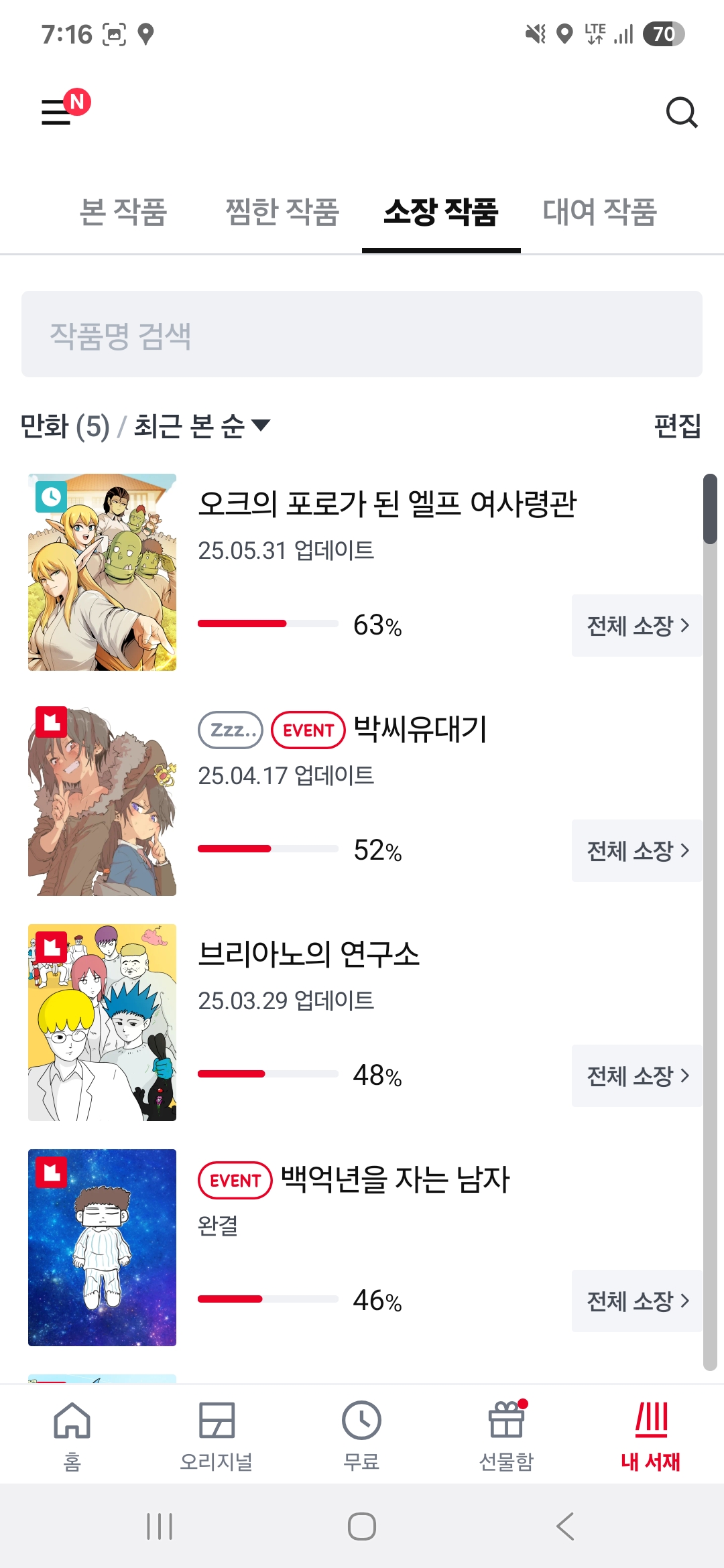The image size is (724, 1568).
Task: Expand the 최근 본 순 sort dropdown
Action: click(202, 426)
